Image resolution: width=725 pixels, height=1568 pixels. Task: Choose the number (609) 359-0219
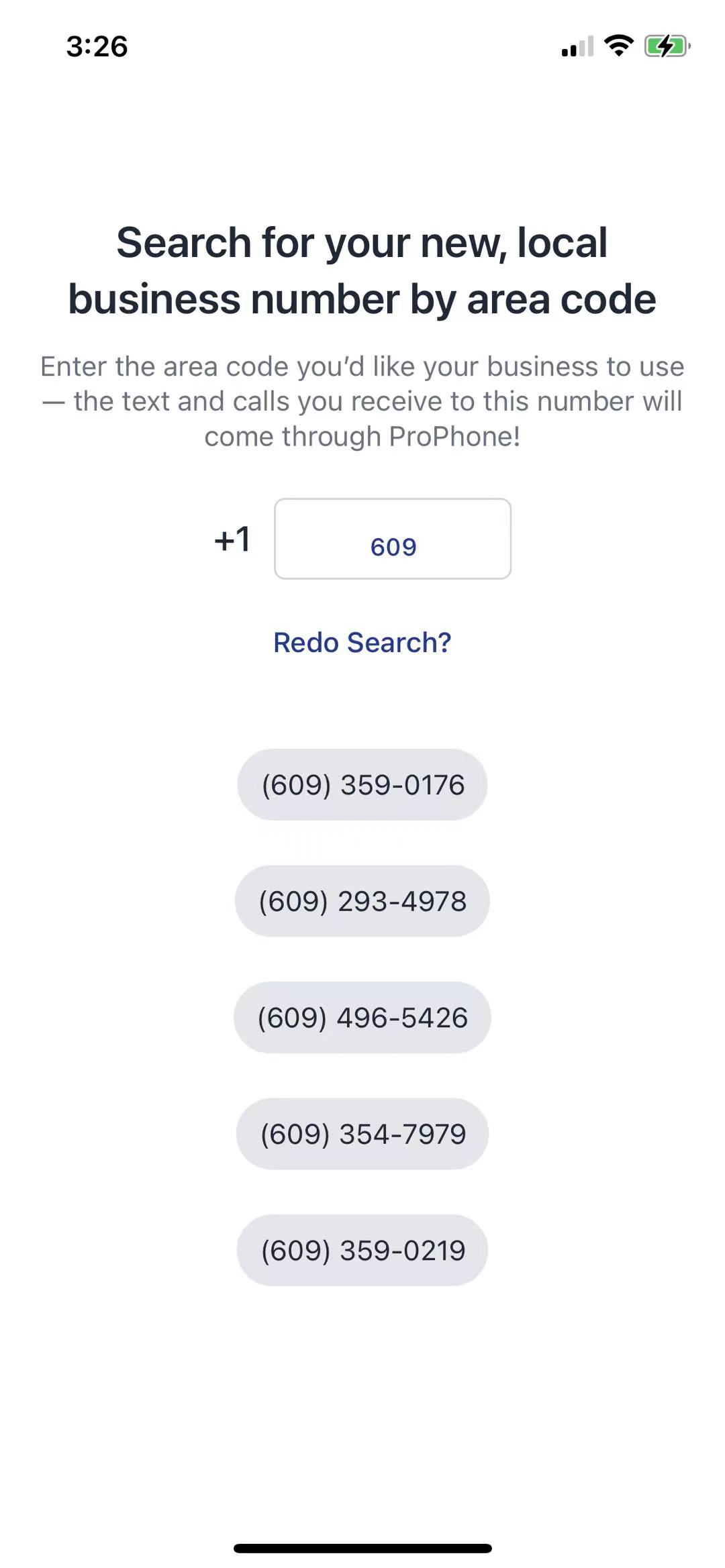[x=362, y=1250]
